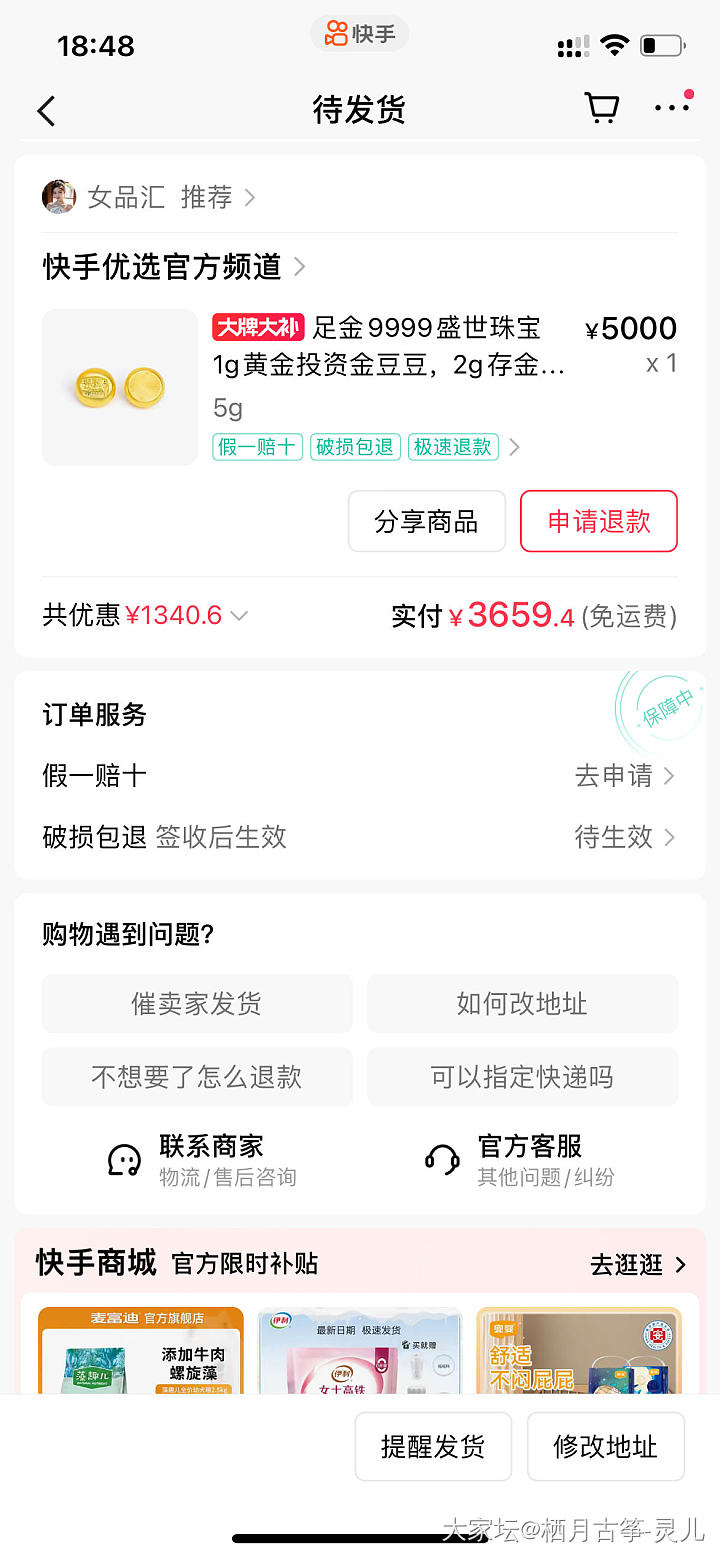Open the 女品汇 推荐 link
This screenshot has width=720, height=1558.
[150, 198]
